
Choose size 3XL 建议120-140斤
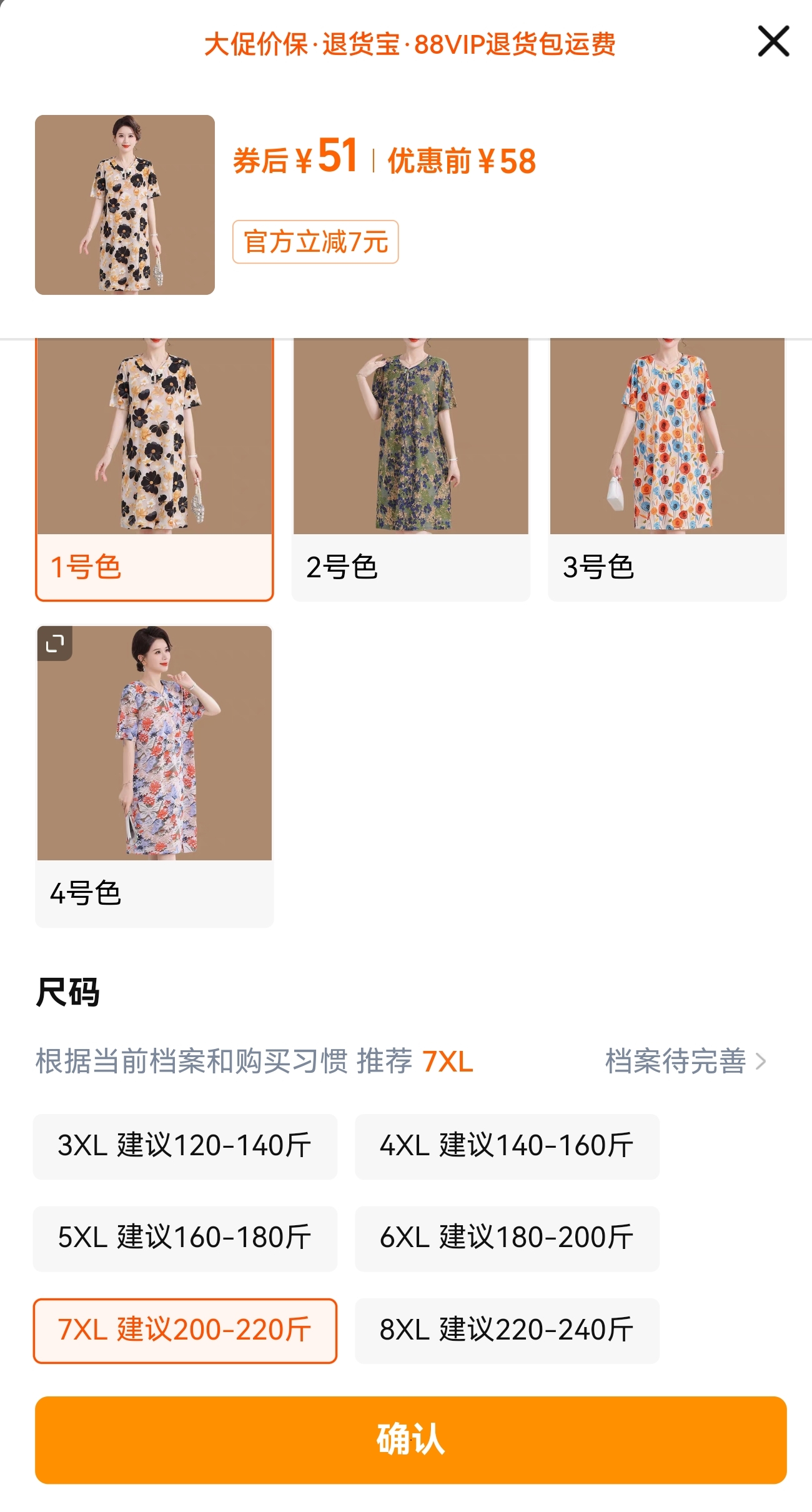(x=185, y=1146)
